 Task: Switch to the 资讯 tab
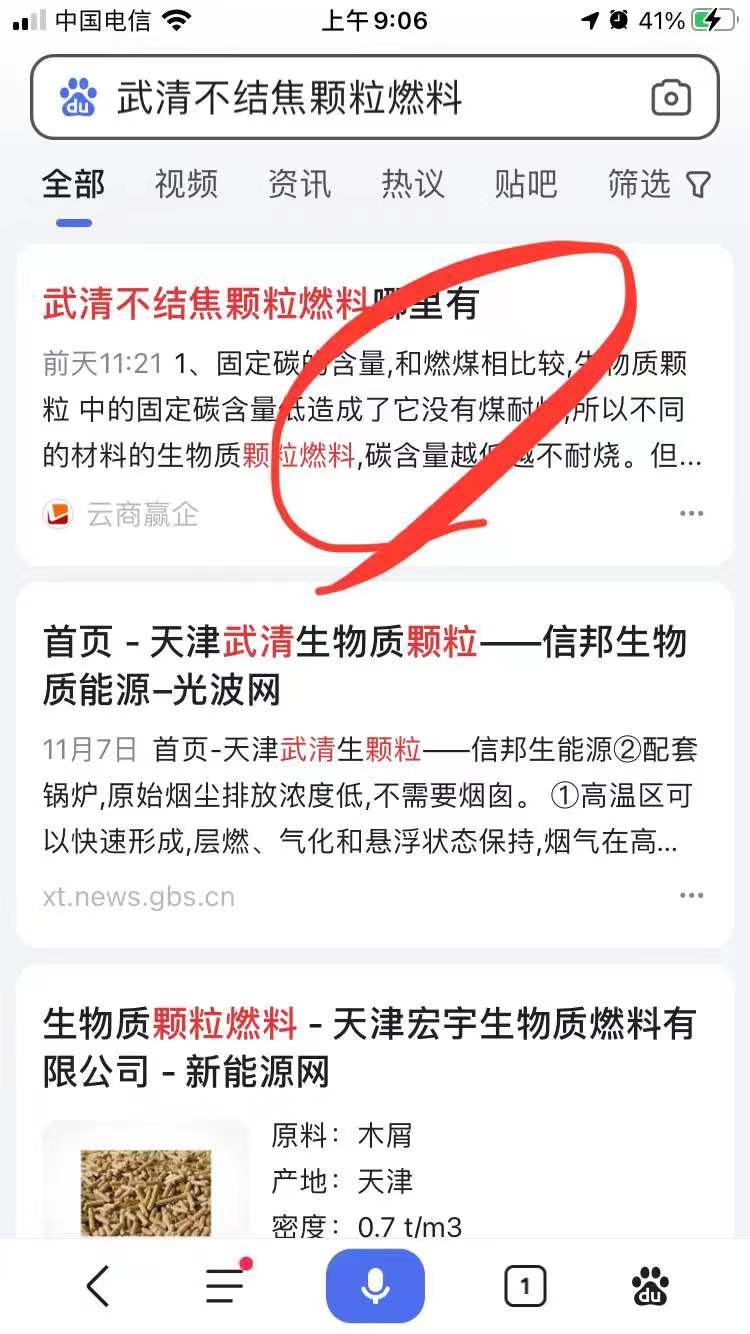[x=299, y=184]
